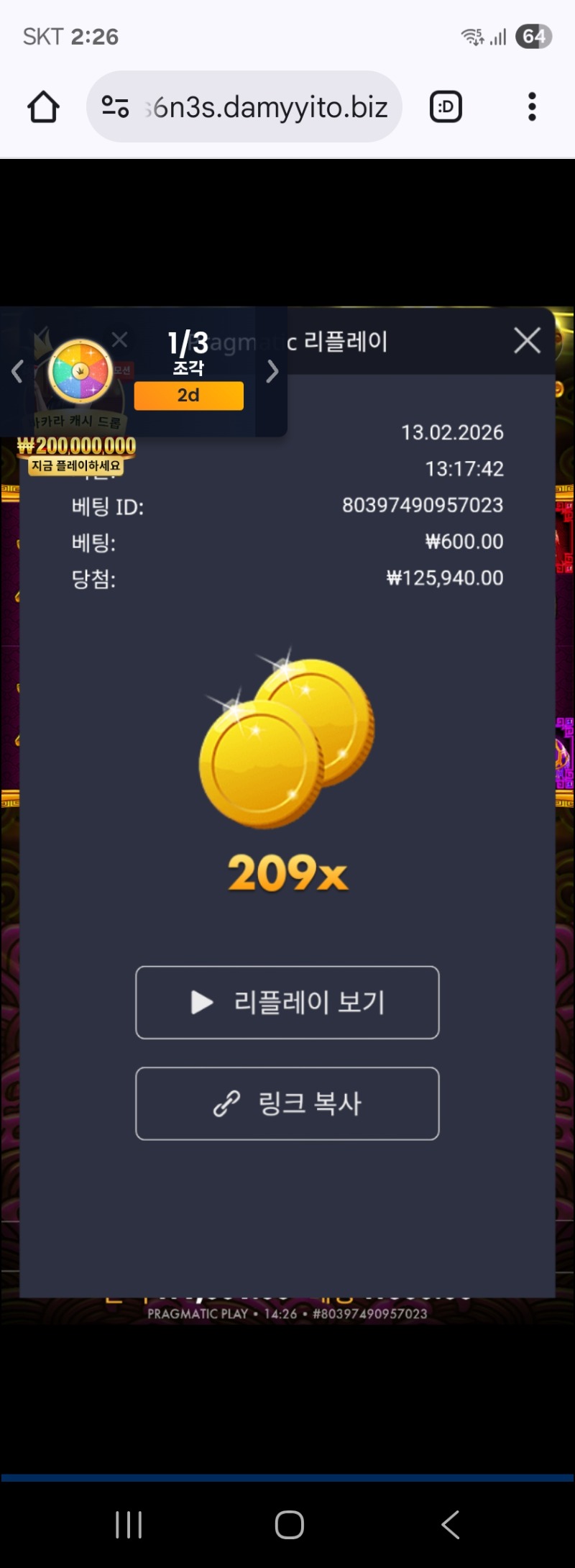The height and width of the screenshot is (1568, 575).
Task: Open the site settings icon in address bar
Action: pos(115,107)
